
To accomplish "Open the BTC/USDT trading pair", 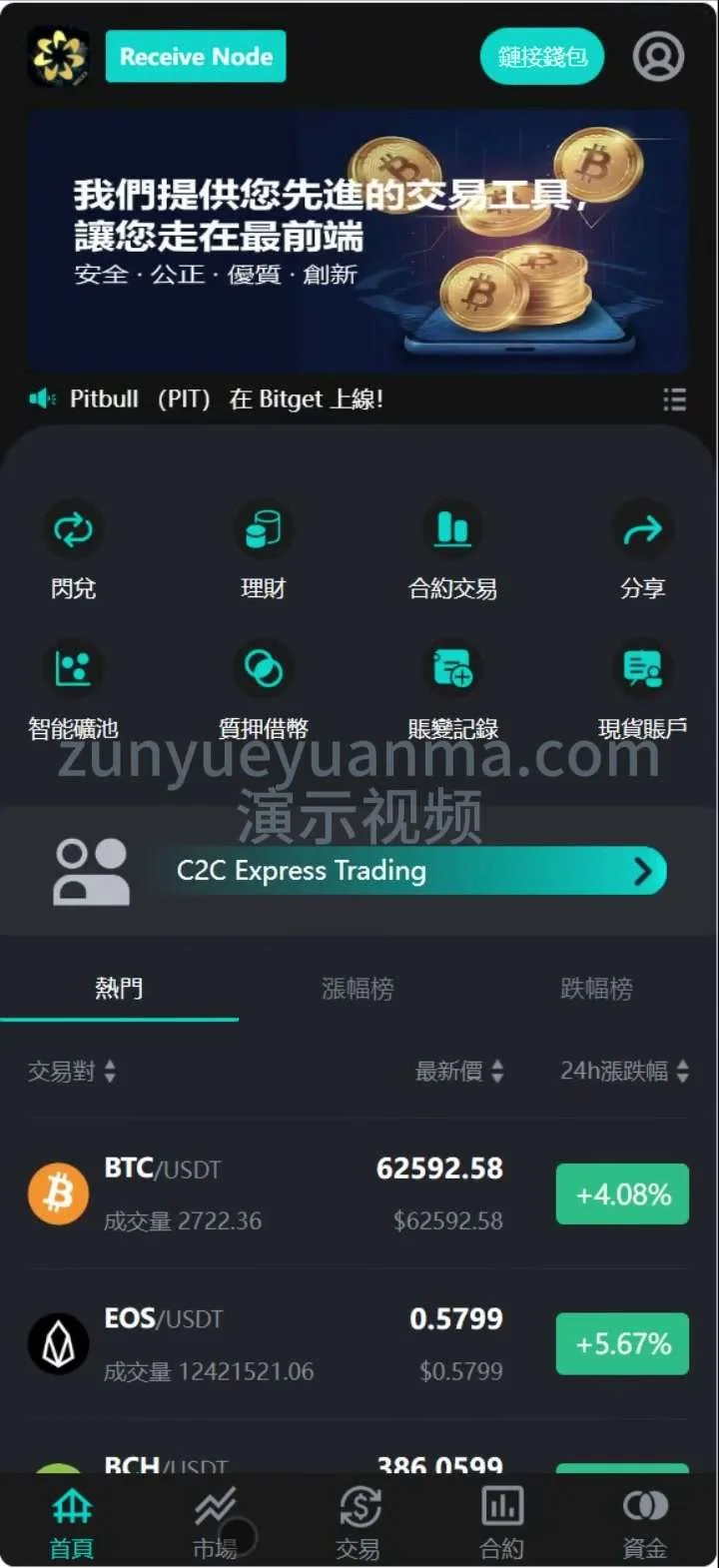I will coord(300,1193).
